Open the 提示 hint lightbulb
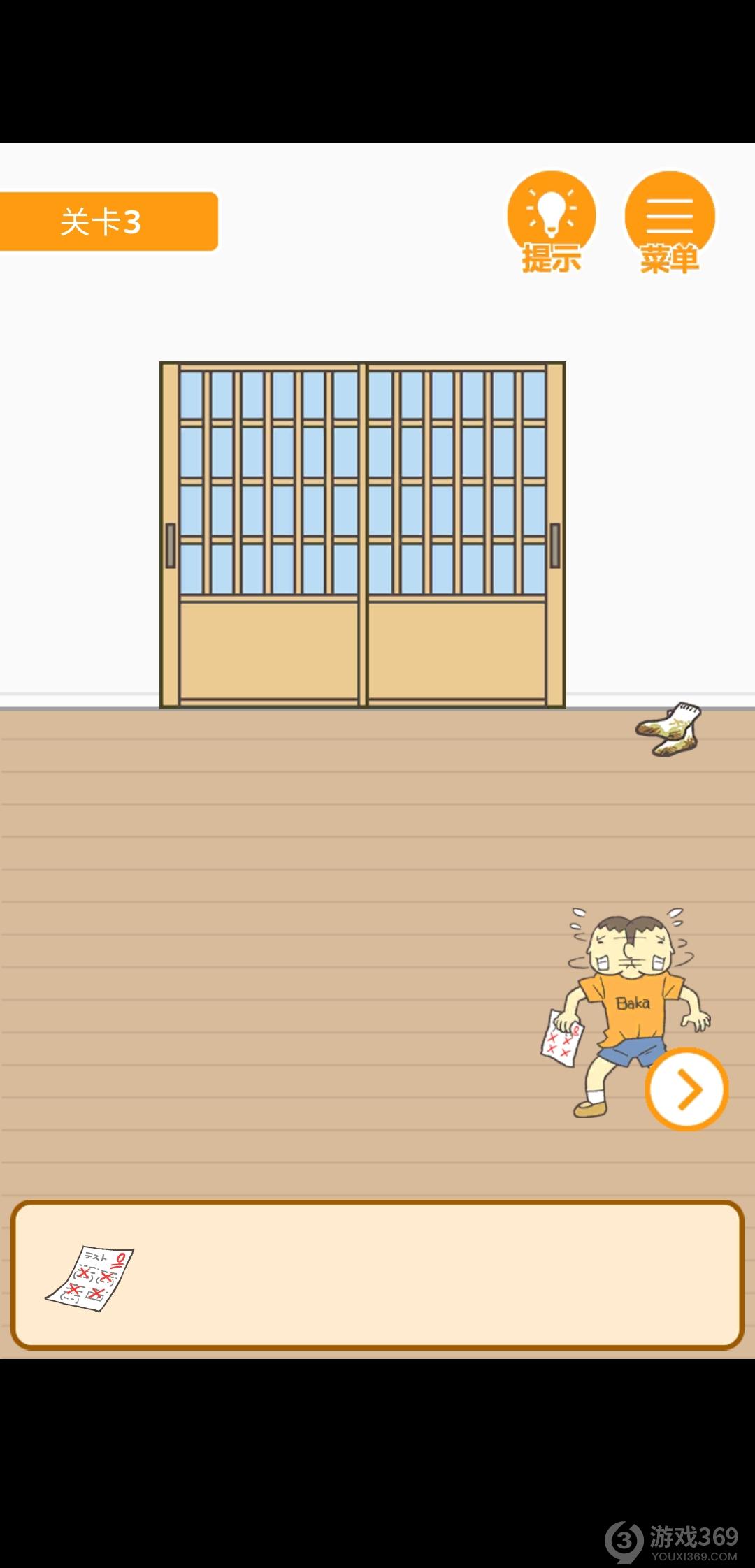 click(x=551, y=219)
